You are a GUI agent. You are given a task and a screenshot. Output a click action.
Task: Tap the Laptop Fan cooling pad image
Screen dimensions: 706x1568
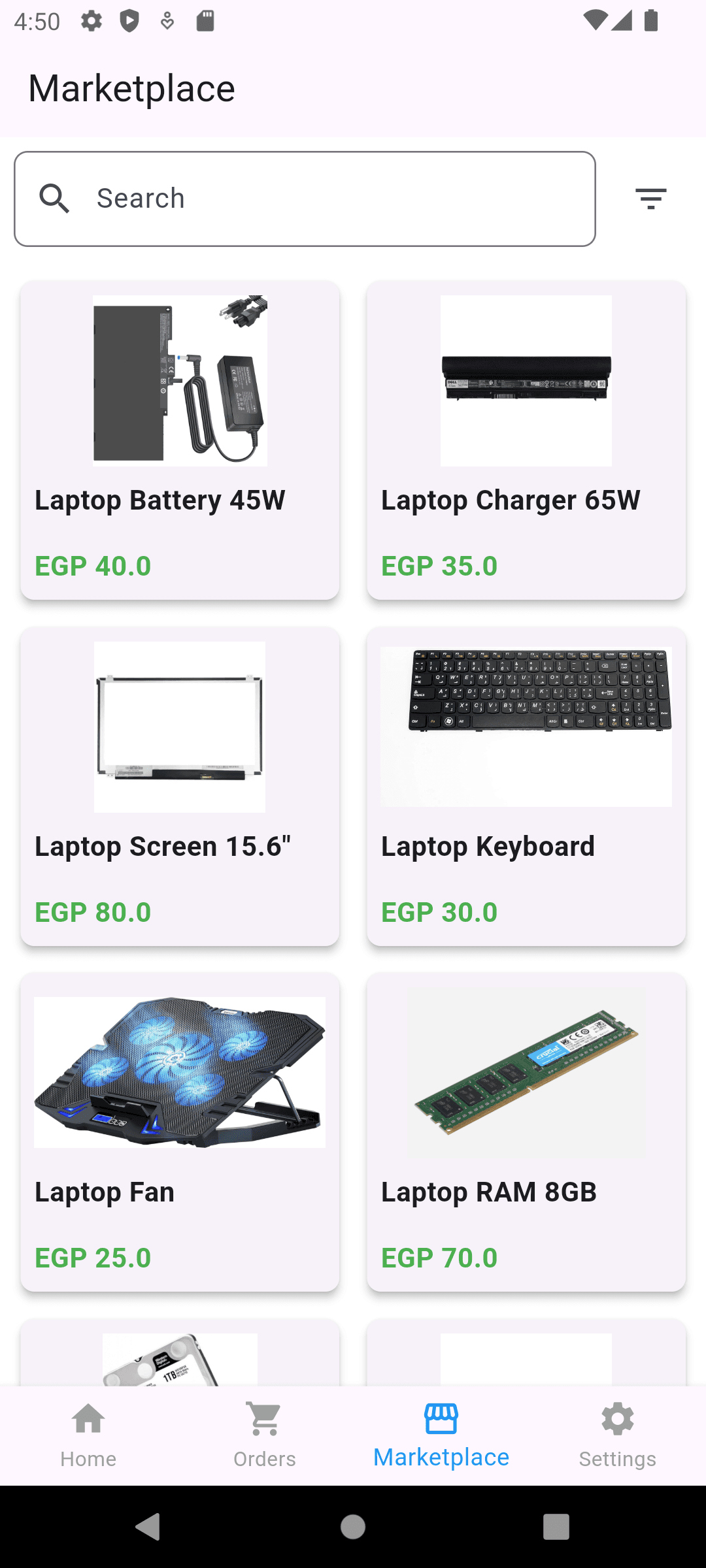point(180,1071)
